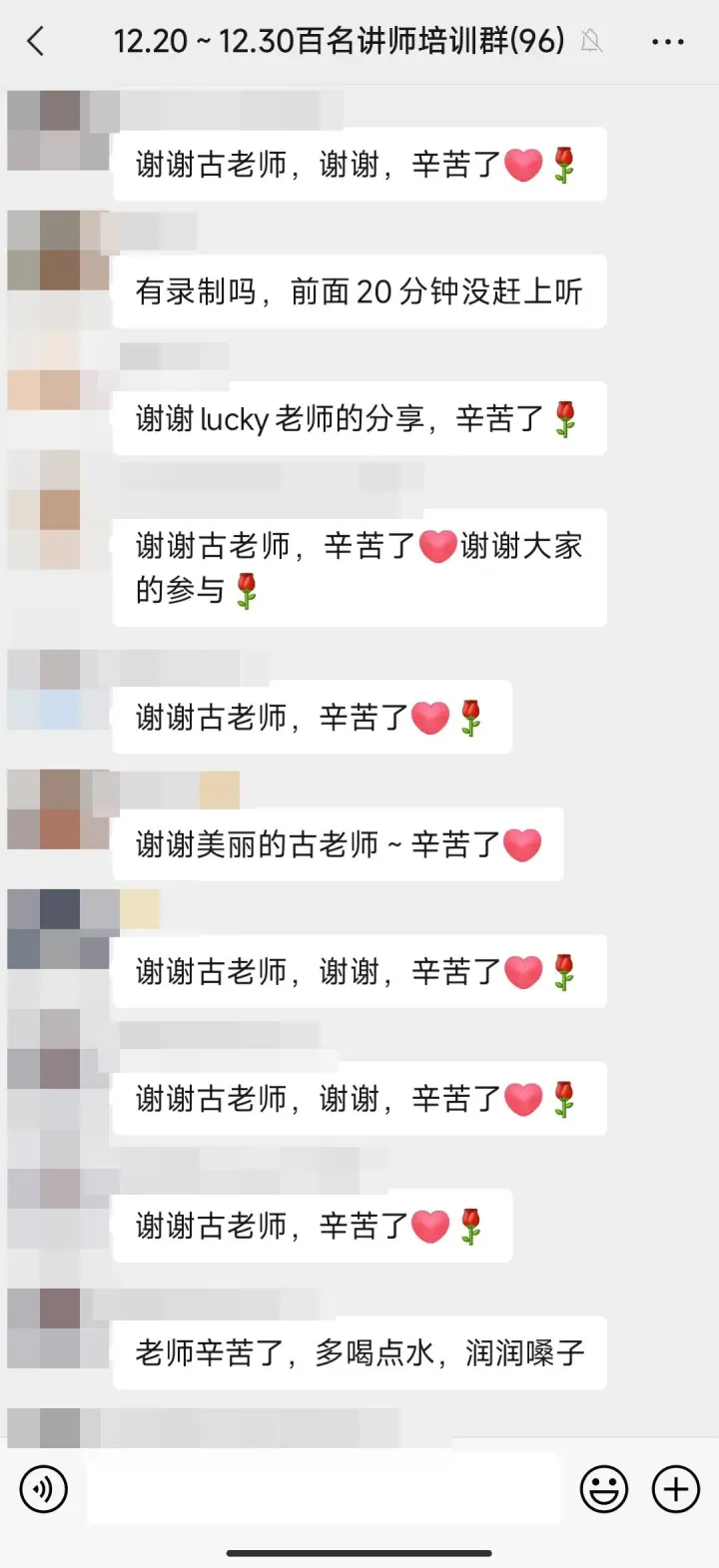Open the emoji sticker panel
The height and width of the screenshot is (1568, 719).
point(604,1490)
